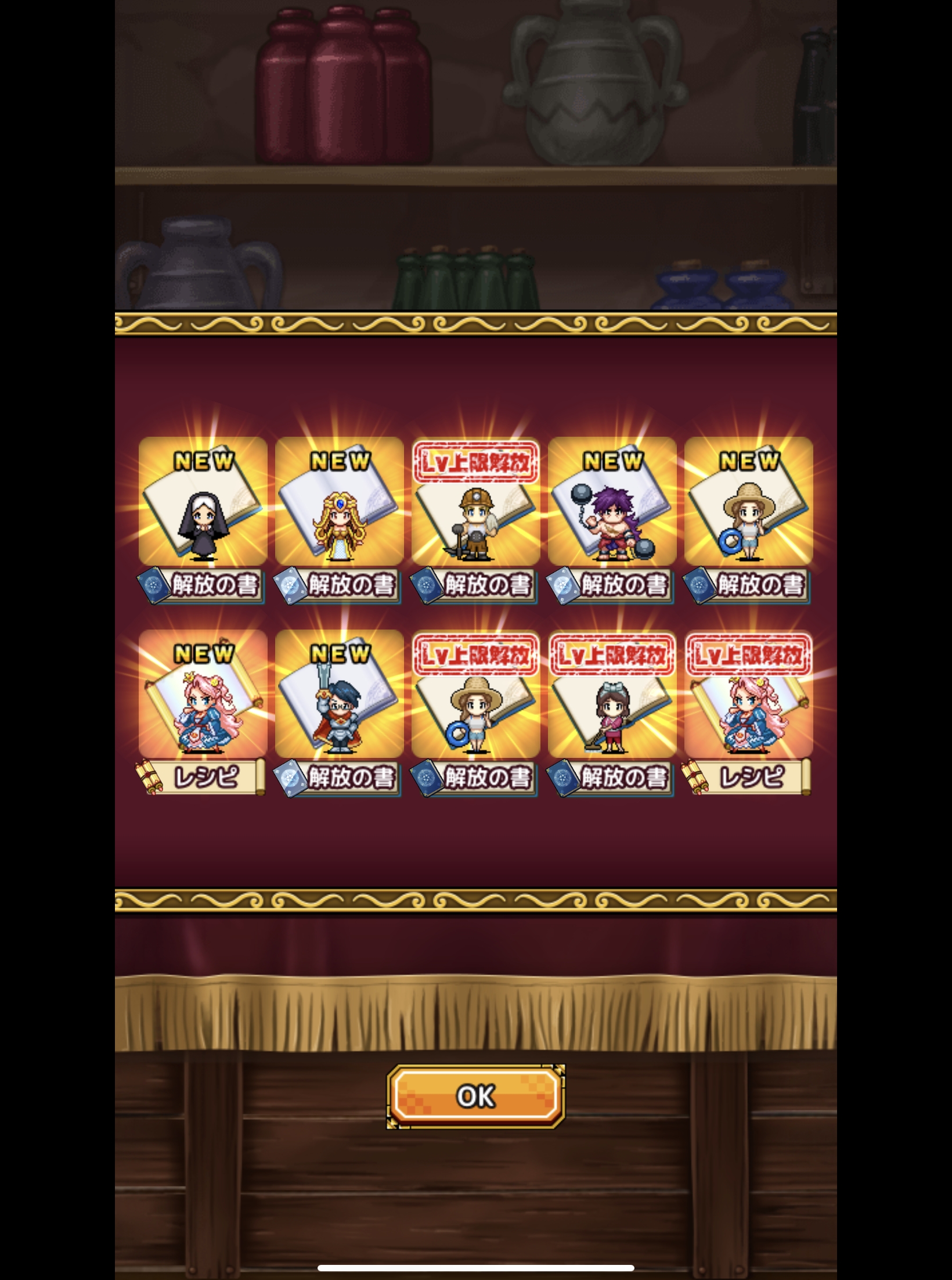The height and width of the screenshot is (1280, 952).
Task: View the broom girl Lv上限解放 tile
Action: [x=612, y=695]
